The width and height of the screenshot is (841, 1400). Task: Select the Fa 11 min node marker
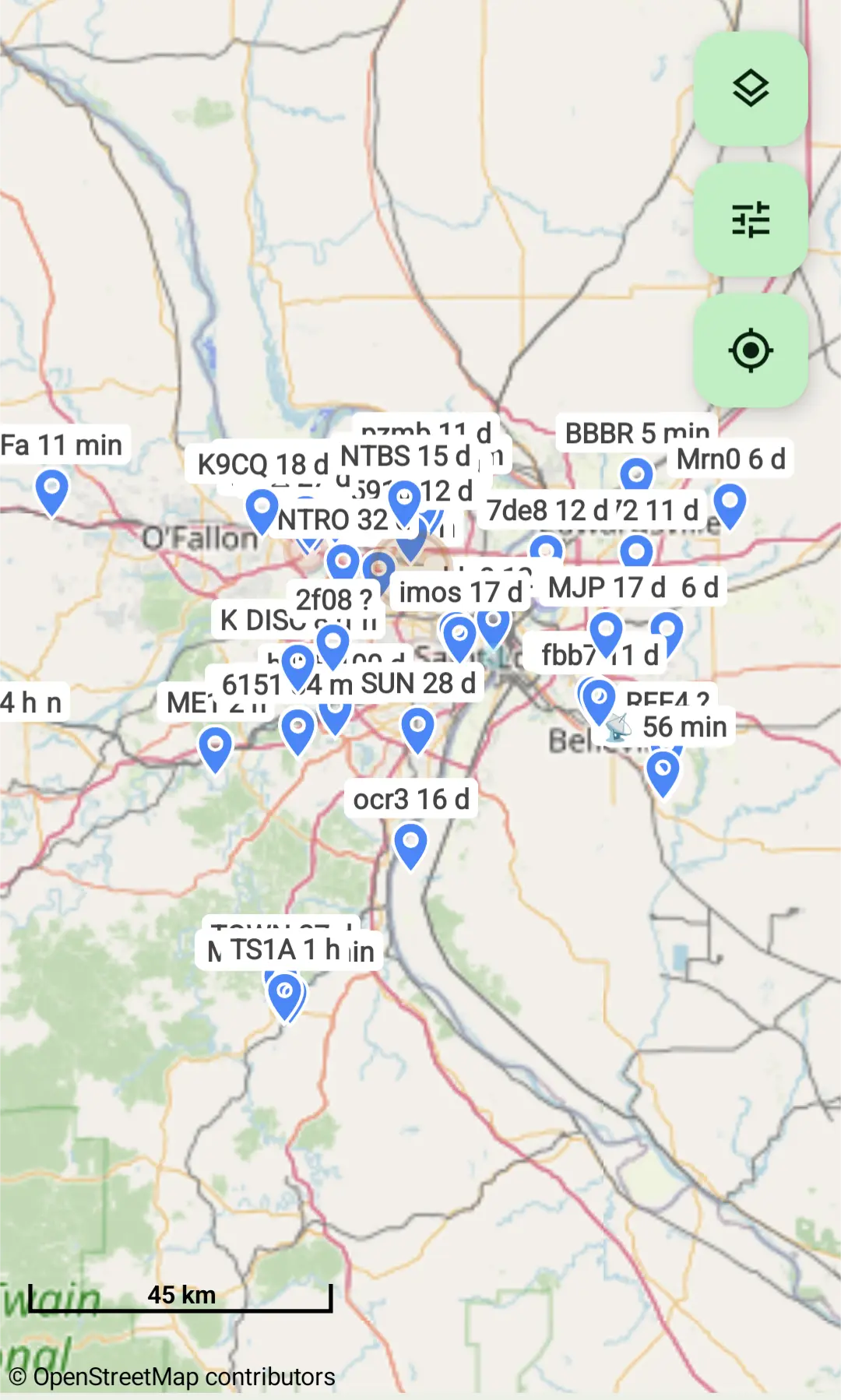click(x=52, y=491)
